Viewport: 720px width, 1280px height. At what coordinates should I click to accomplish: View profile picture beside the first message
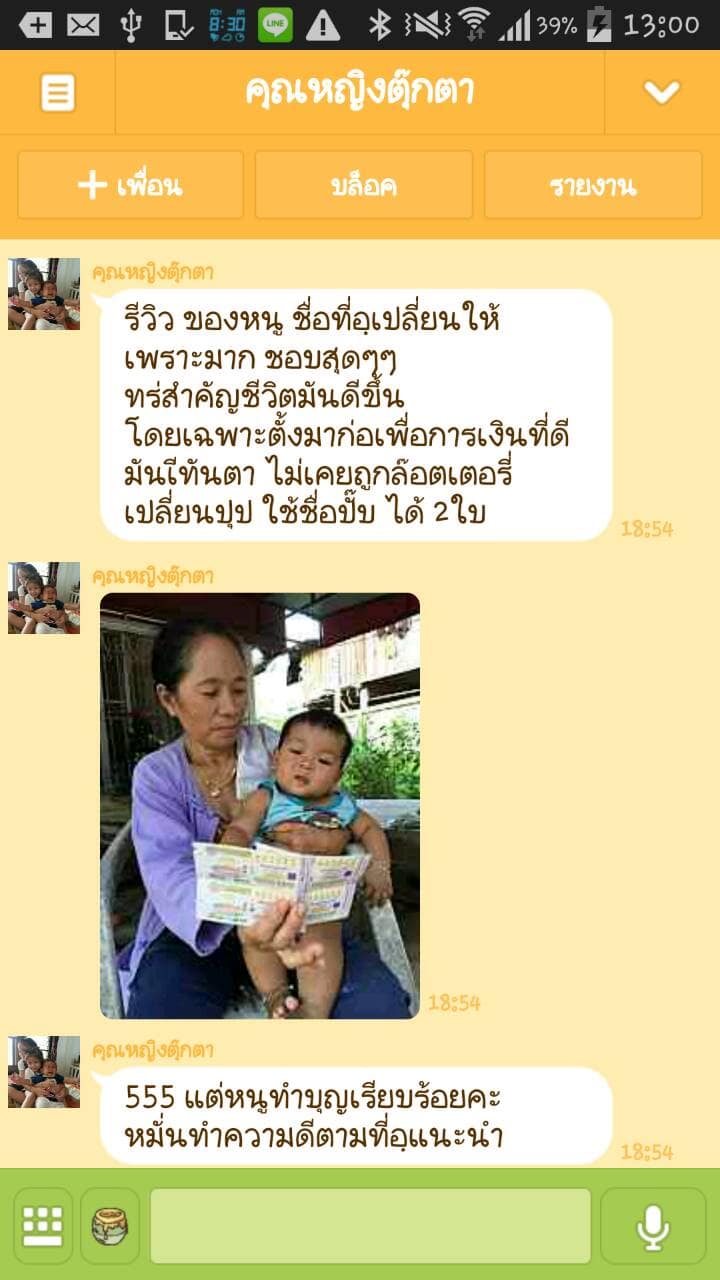click(44, 294)
